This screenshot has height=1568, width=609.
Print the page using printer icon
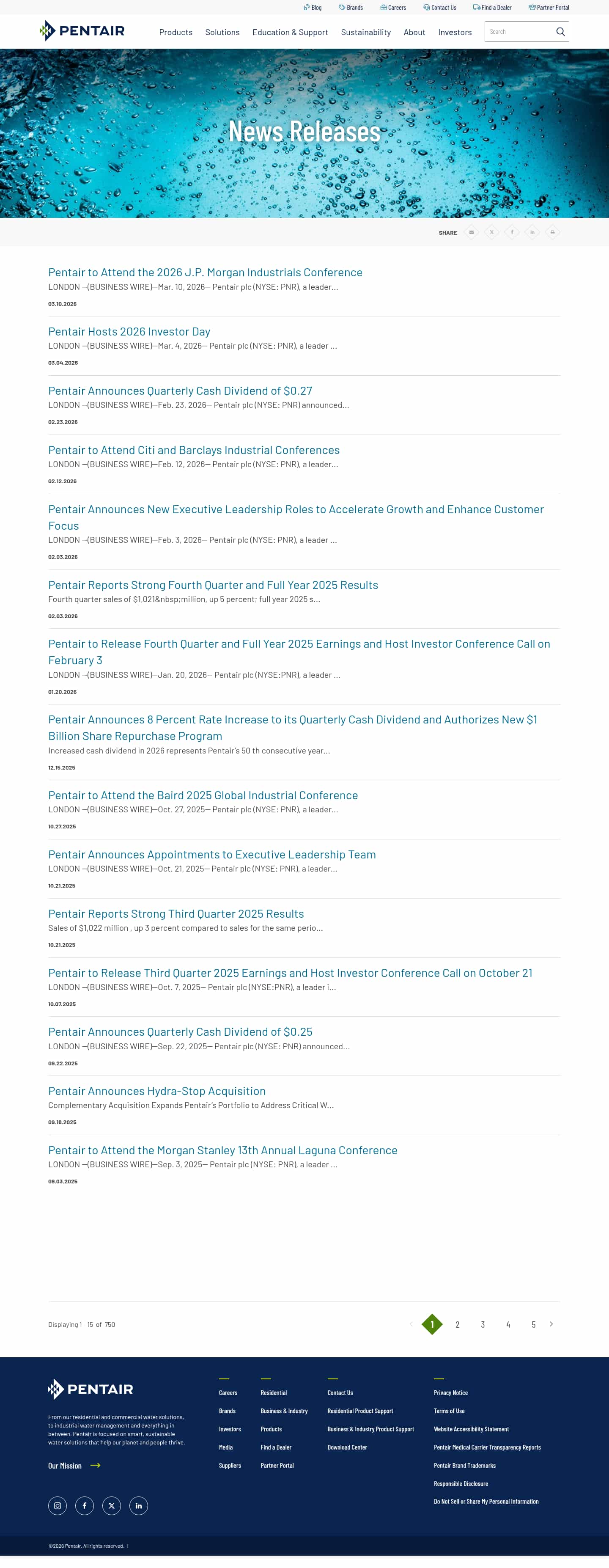tap(552, 233)
